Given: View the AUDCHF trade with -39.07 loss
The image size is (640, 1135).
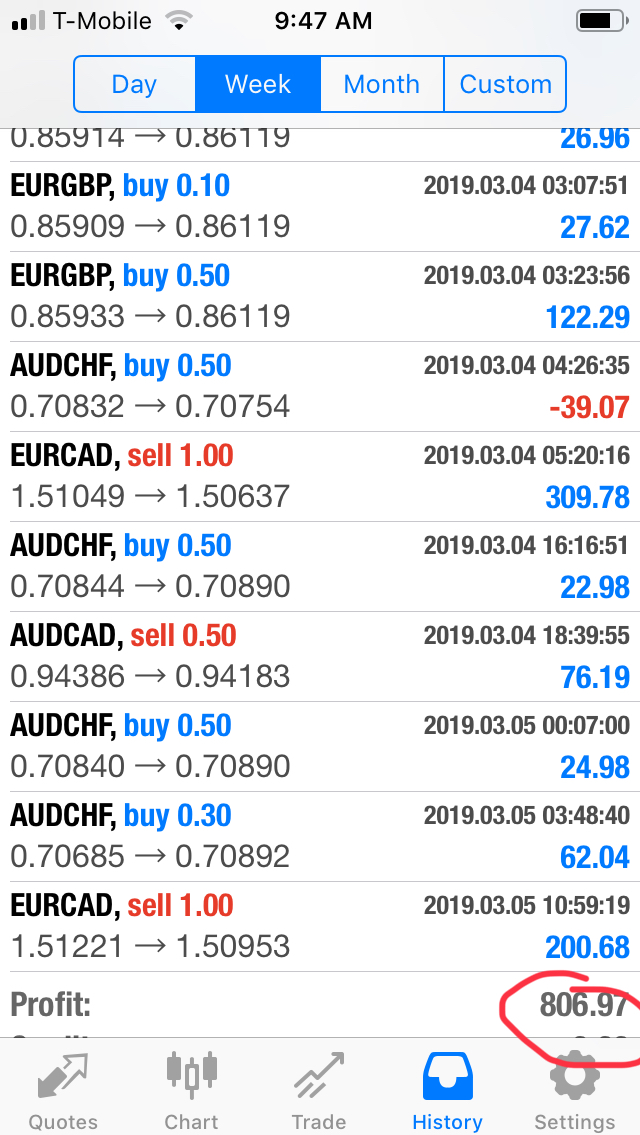Looking at the screenshot, I should [x=320, y=387].
